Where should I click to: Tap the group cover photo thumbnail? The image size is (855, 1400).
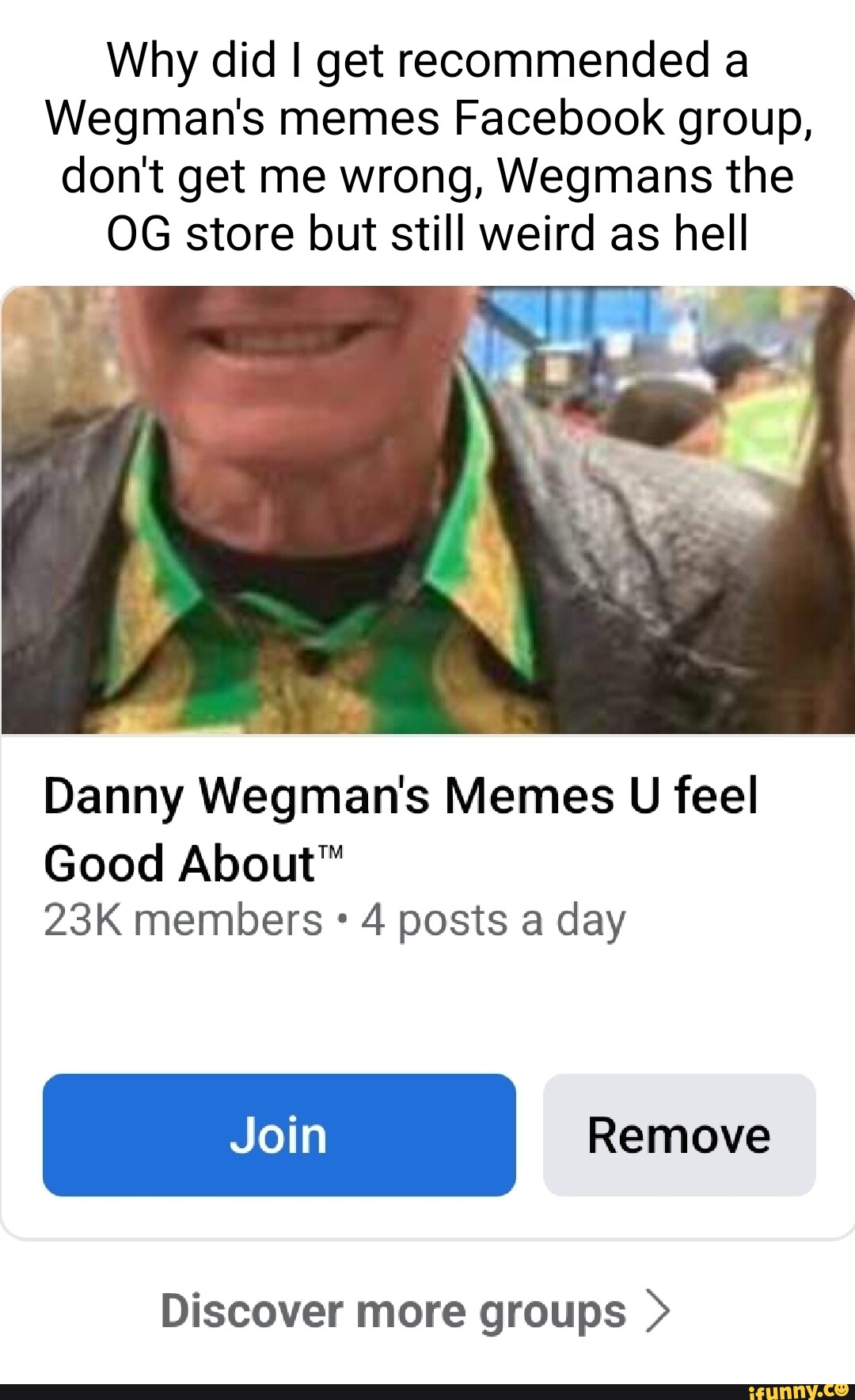tap(427, 511)
